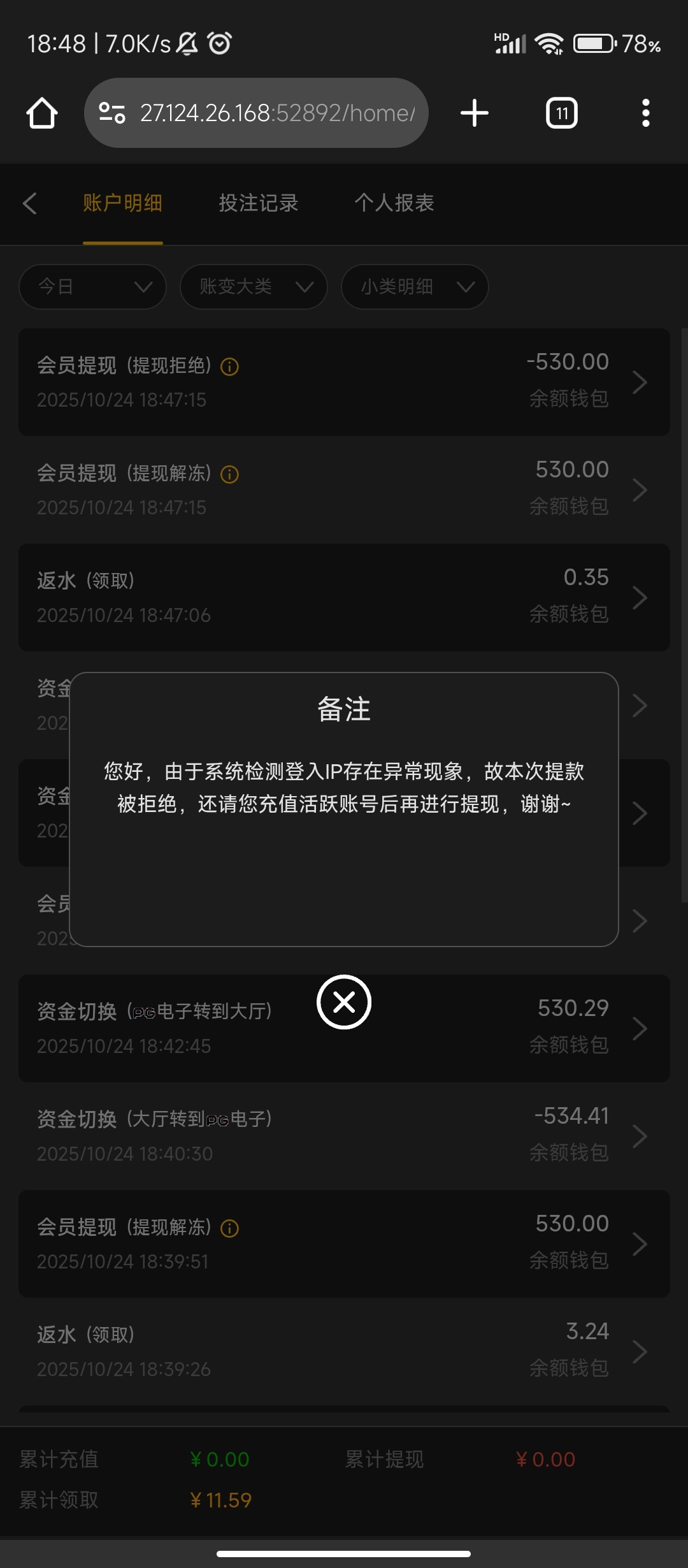The height and width of the screenshot is (1568, 688).
Task: Open the tab switcher showing 11 tabs
Action: [561, 112]
